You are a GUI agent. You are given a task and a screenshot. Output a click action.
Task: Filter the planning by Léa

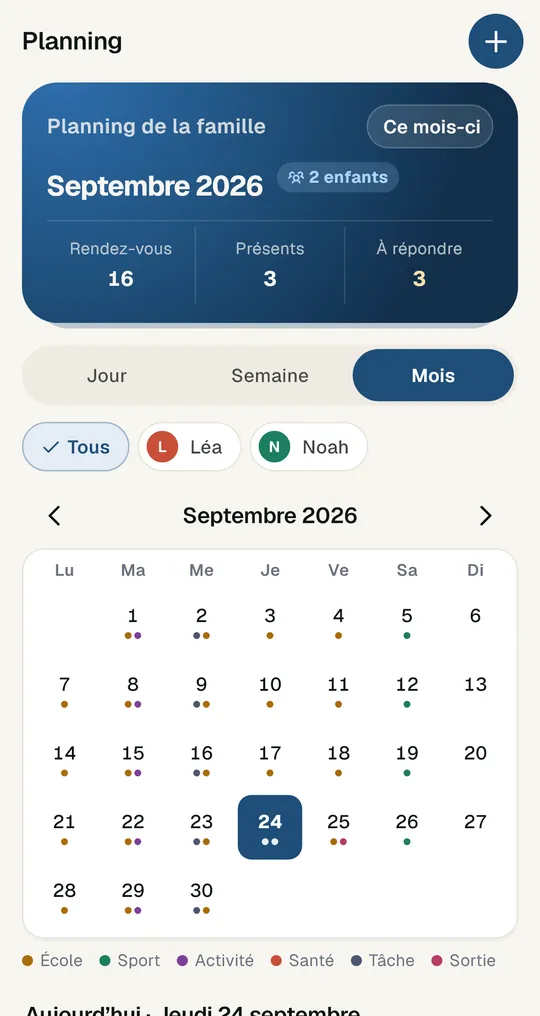189,447
